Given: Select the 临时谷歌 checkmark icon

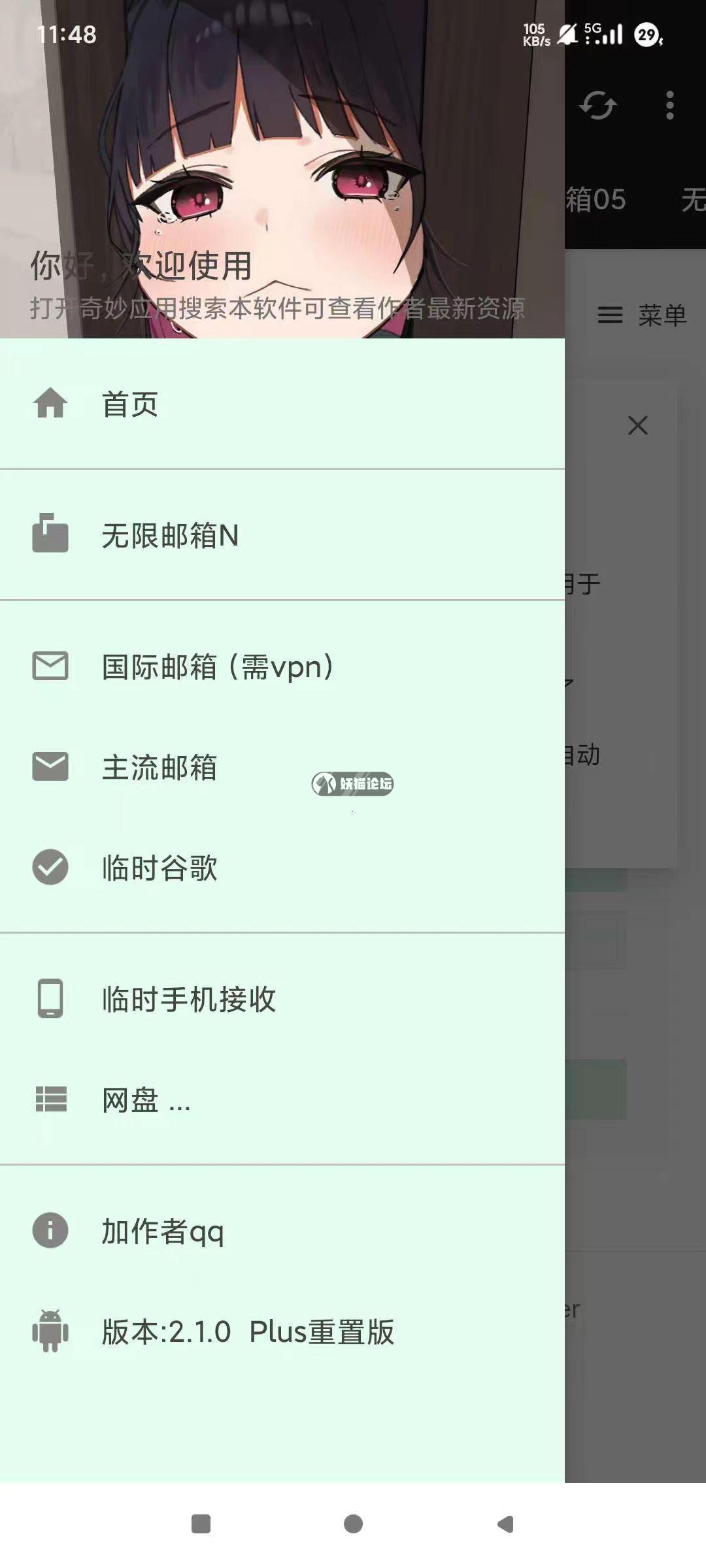Looking at the screenshot, I should pos(50,868).
